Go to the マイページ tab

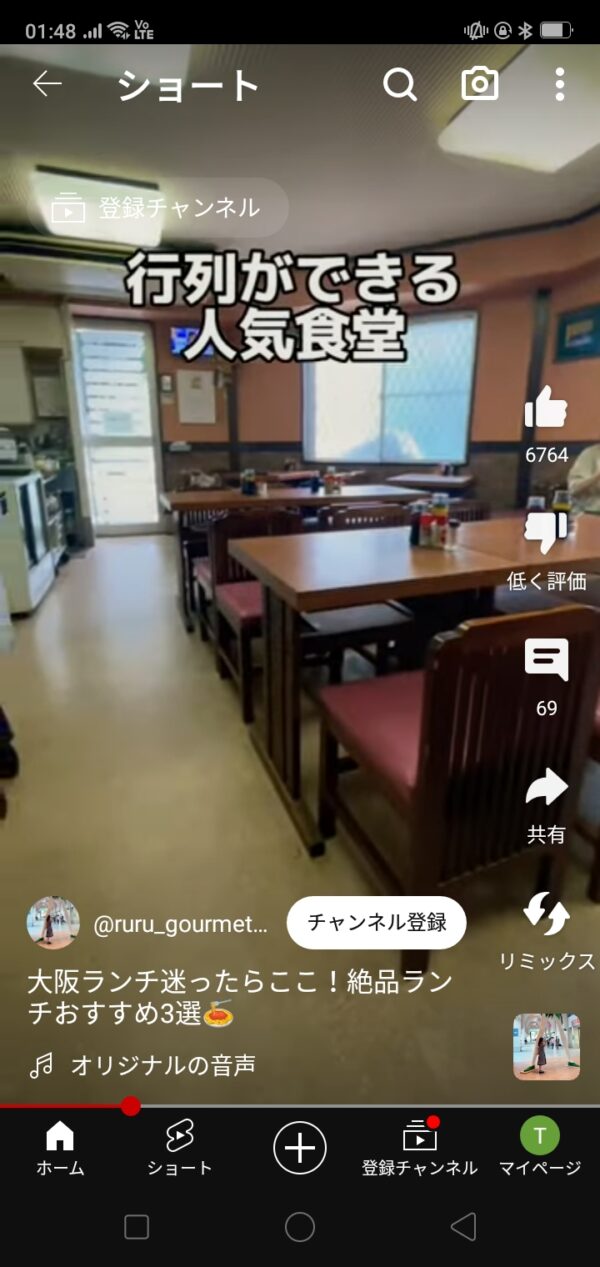pos(540,1147)
